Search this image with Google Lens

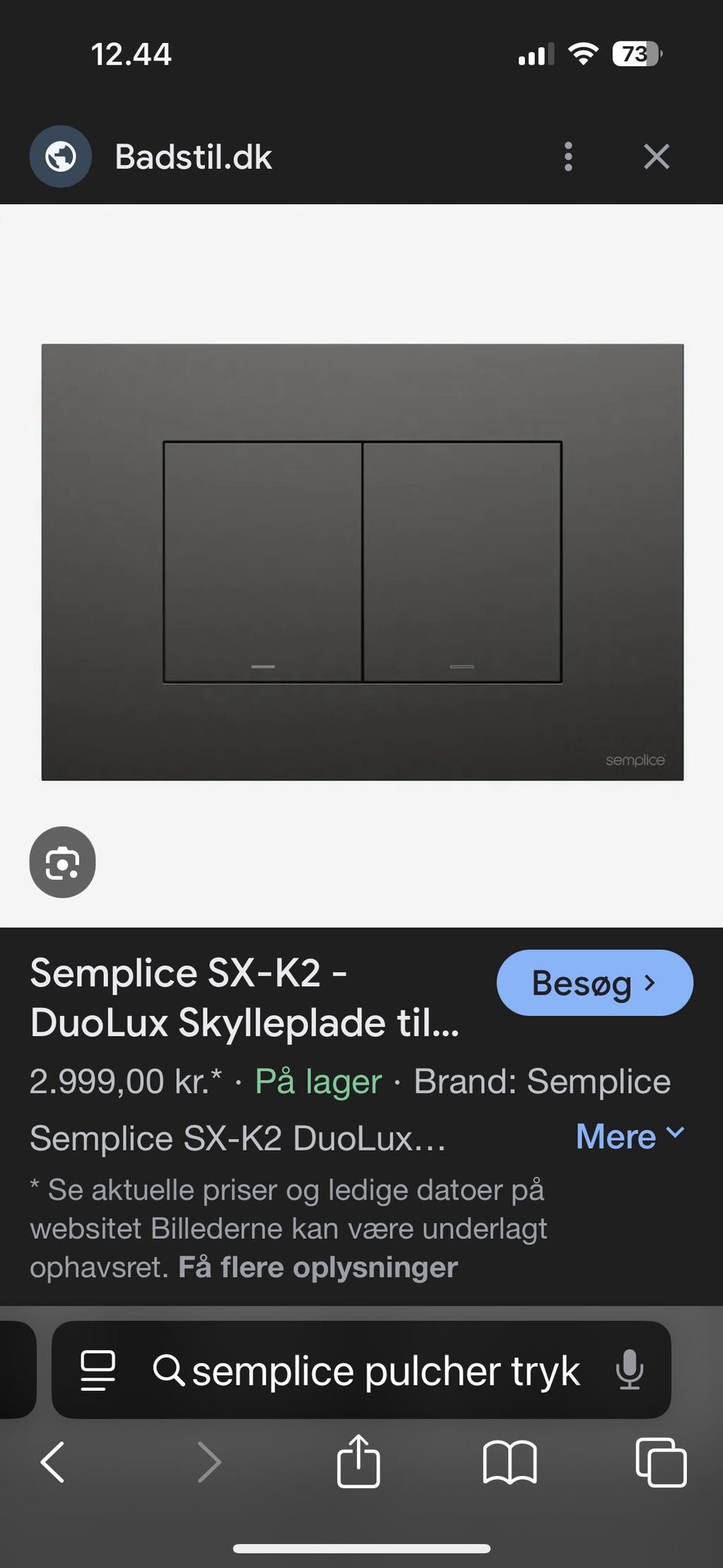coord(63,862)
